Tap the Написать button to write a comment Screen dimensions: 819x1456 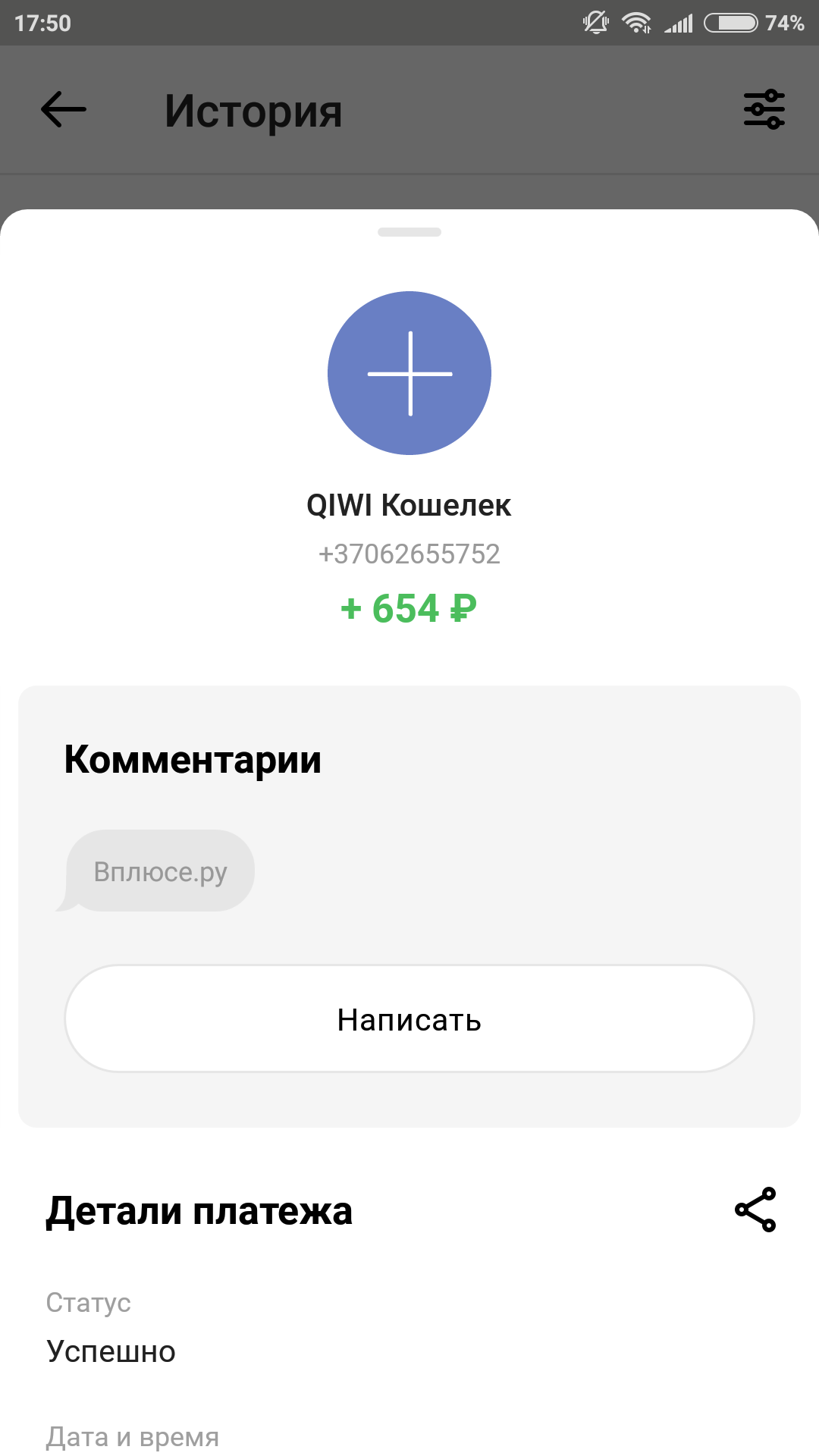[x=409, y=1018]
